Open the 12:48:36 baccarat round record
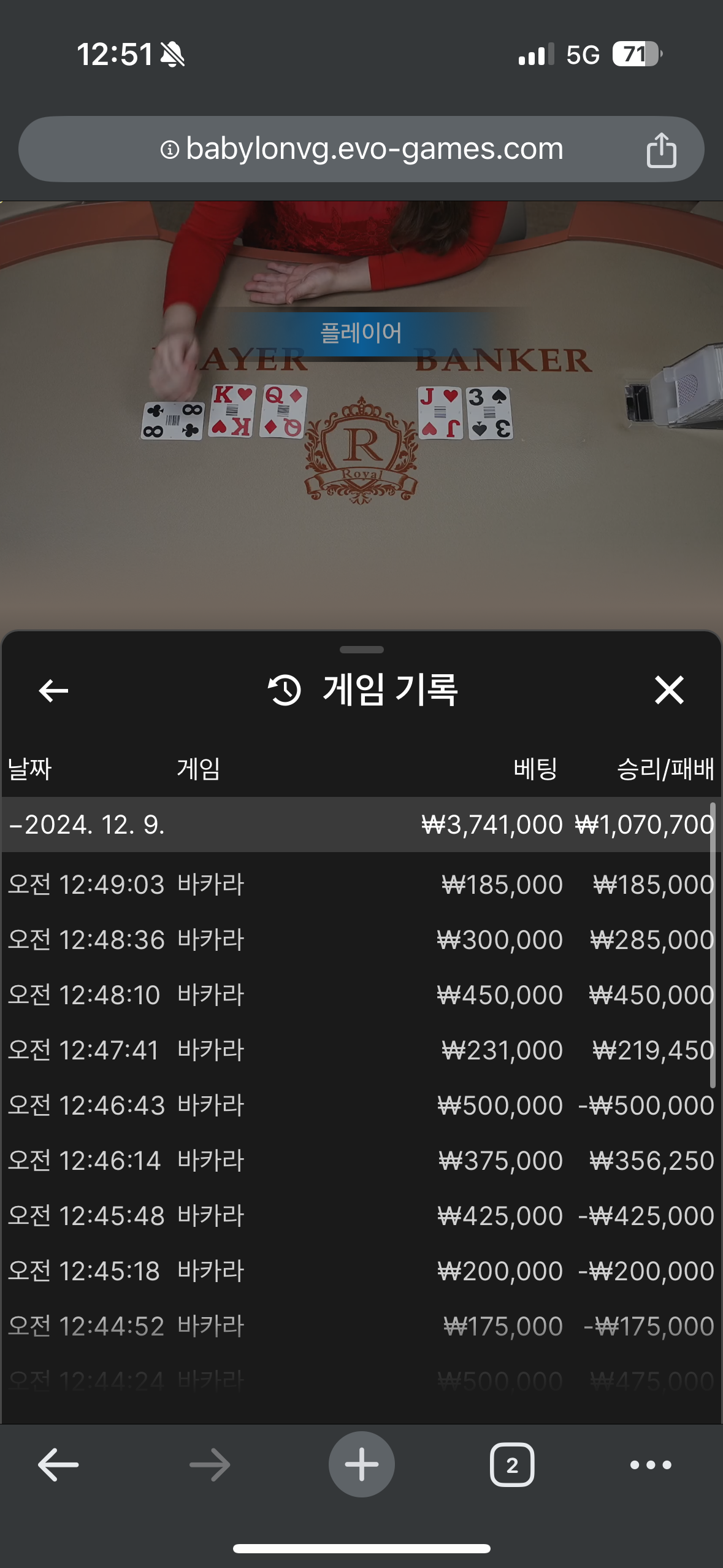 coord(361,940)
